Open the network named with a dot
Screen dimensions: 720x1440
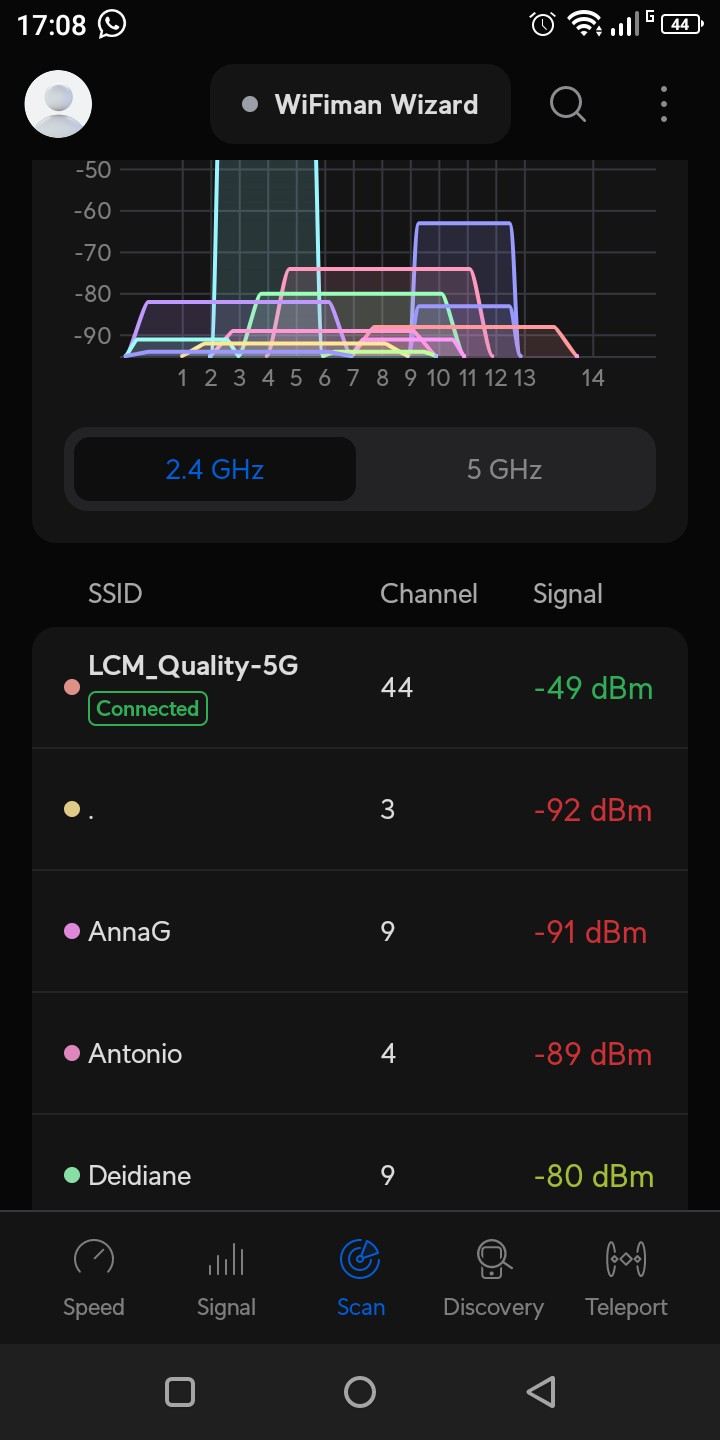[x=360, y=810]
